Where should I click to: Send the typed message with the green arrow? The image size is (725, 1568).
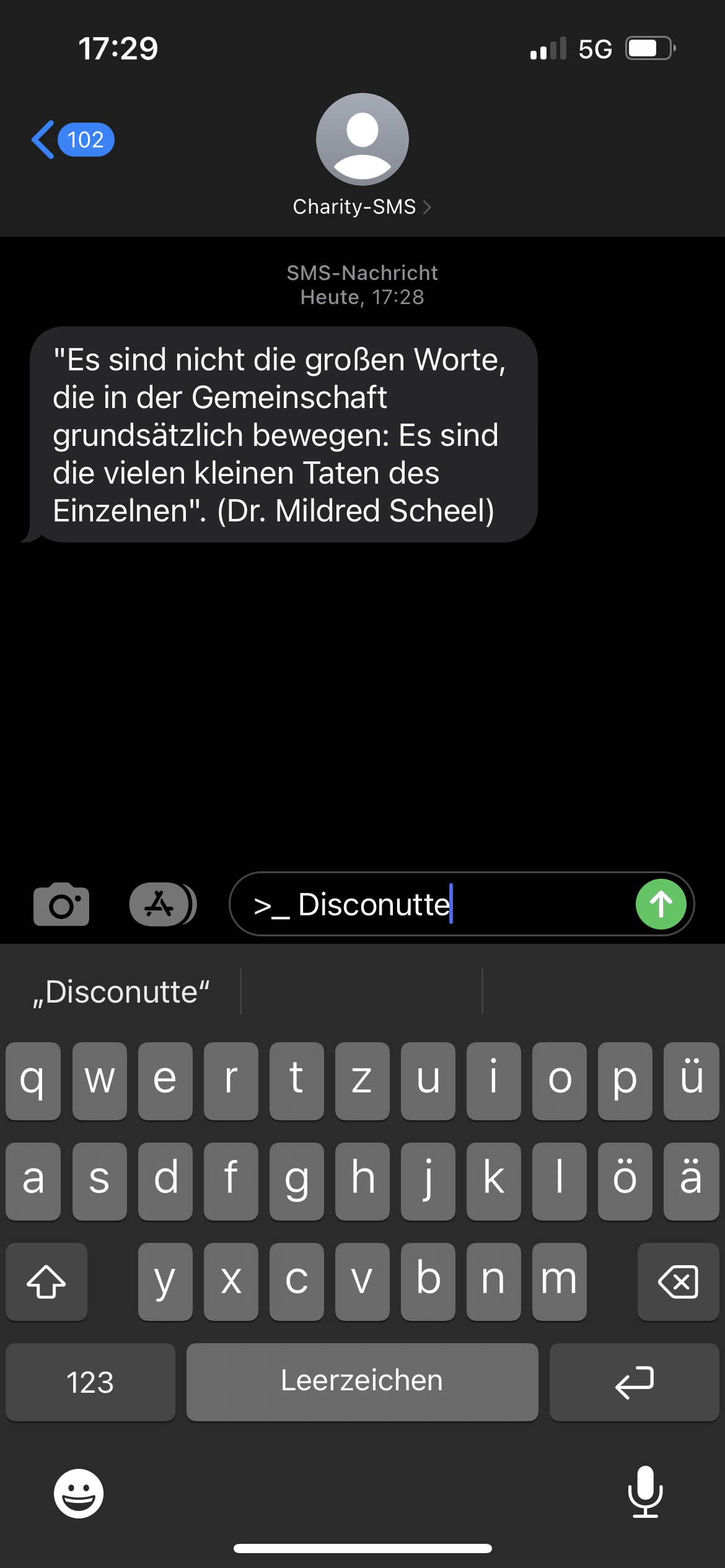click(661, 904)
